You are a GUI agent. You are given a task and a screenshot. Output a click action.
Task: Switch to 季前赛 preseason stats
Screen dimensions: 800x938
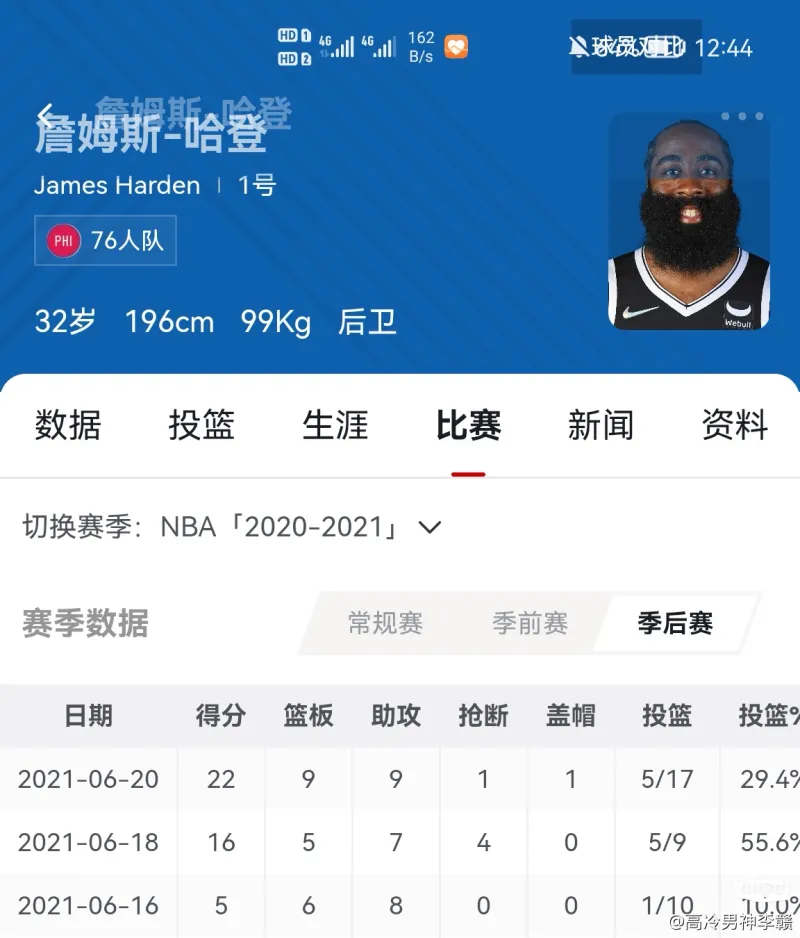click(x=530, y=623)
